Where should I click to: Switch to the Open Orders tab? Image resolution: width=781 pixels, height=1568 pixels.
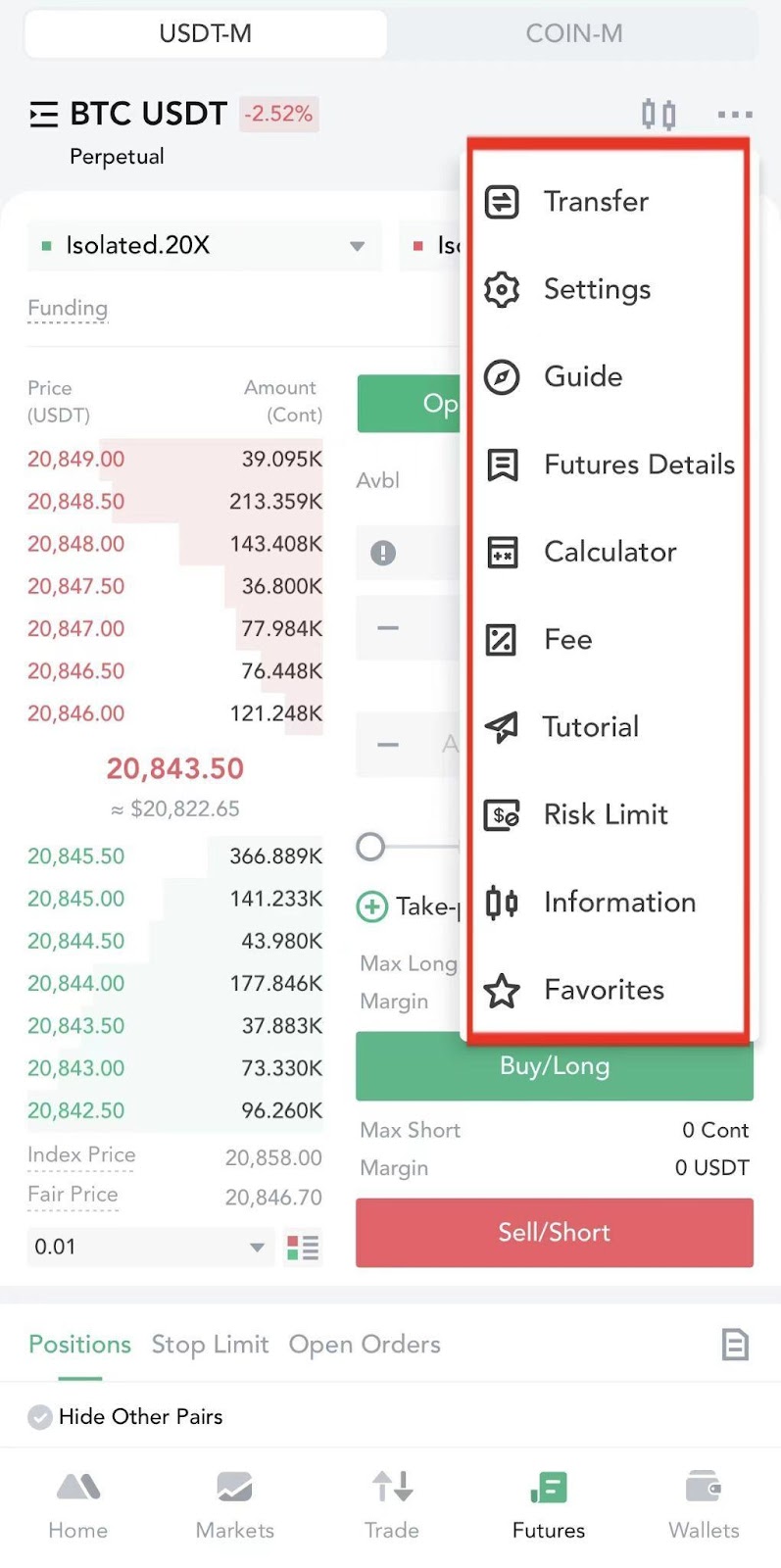(x=365, y=1344)
